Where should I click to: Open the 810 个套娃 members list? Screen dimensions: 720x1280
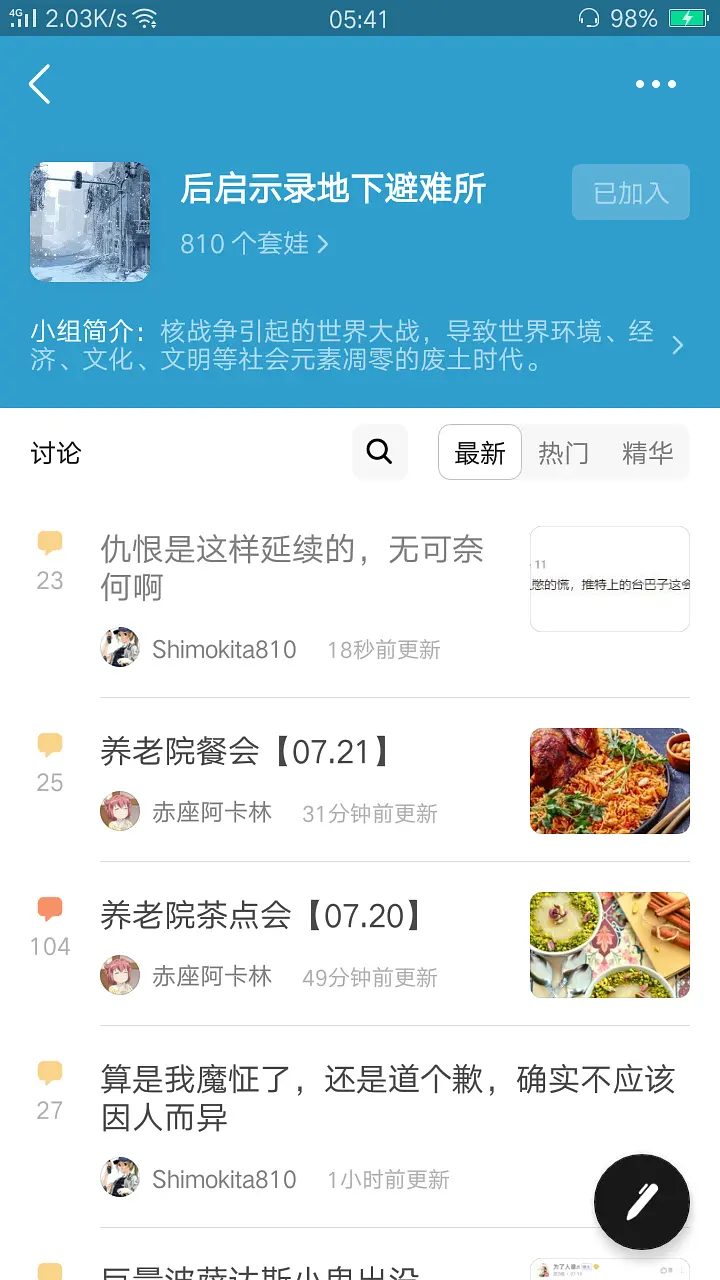254,244
